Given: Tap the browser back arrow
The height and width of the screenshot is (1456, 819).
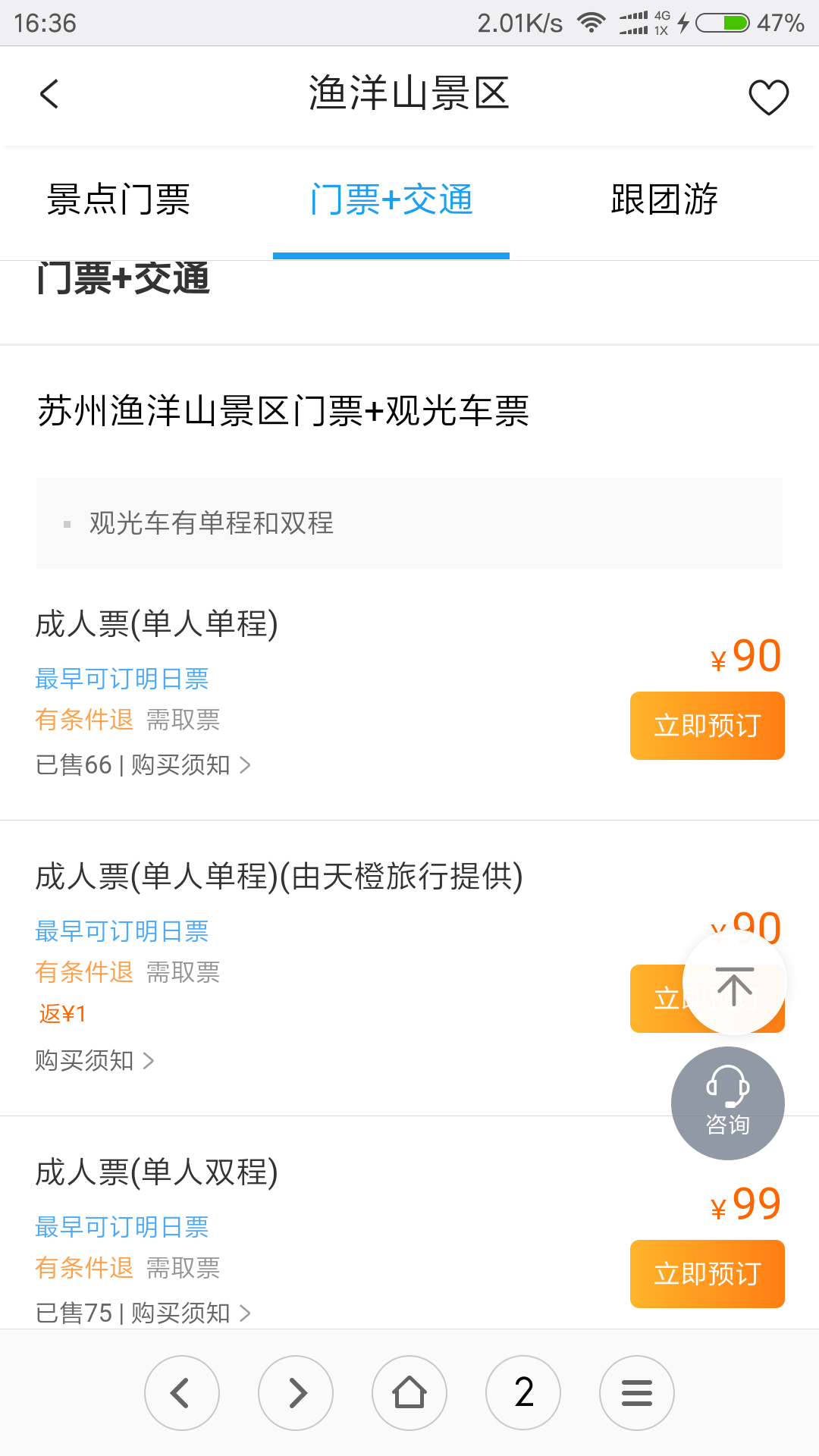Looking at the screenshot, I should (x=182, y=1393).
